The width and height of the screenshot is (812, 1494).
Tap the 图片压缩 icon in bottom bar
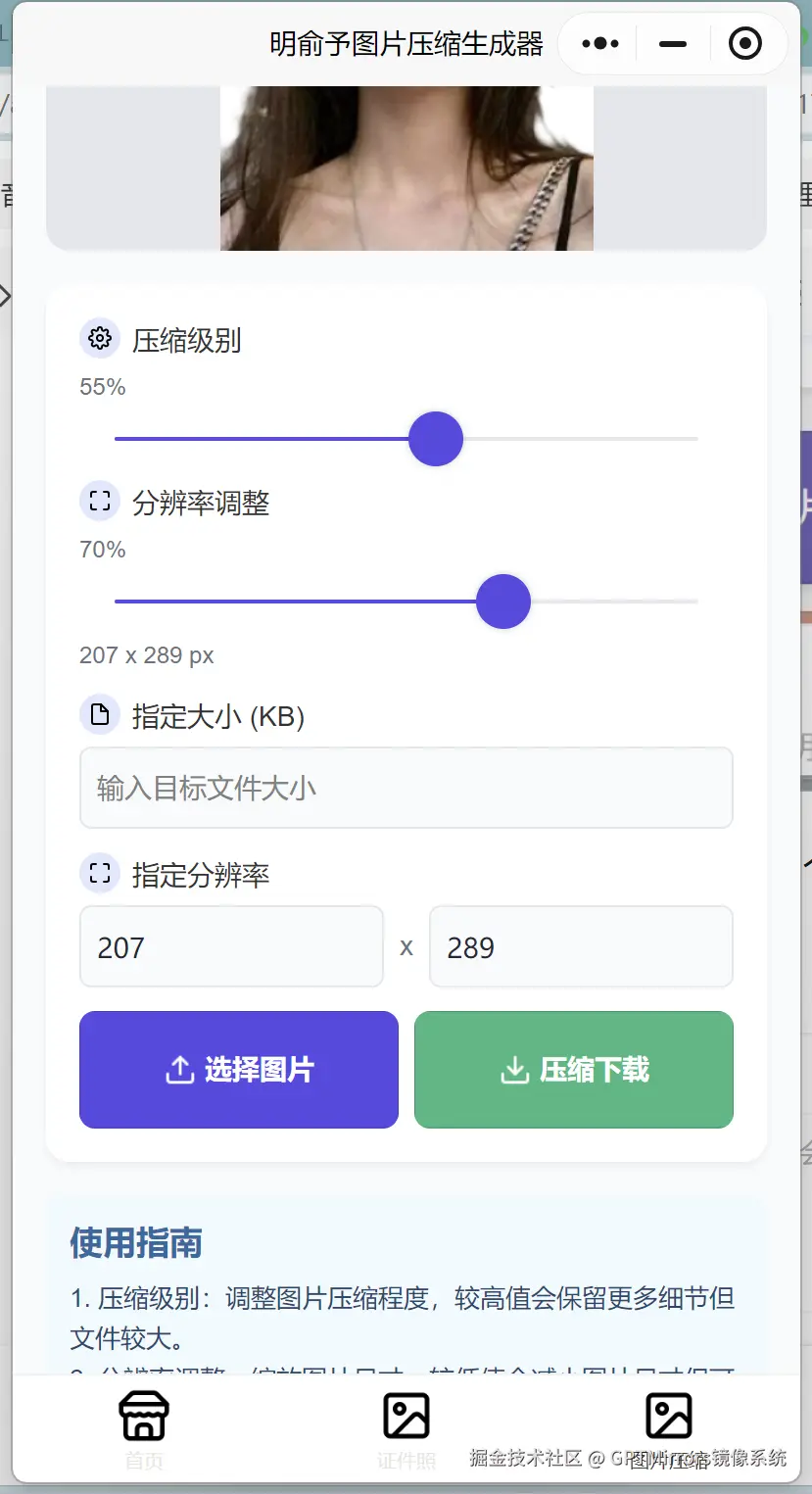(669, 1415)
